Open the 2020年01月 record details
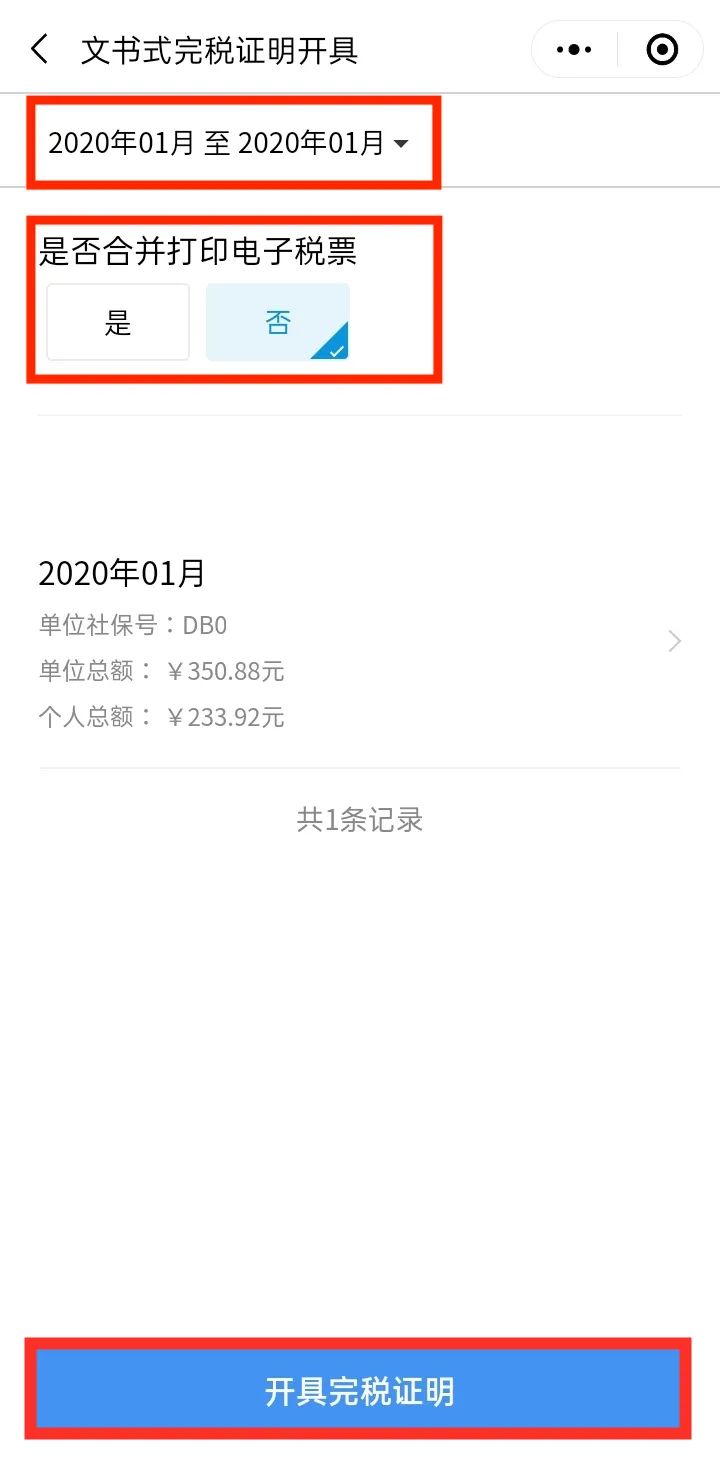Screen dimensions: 720x1459 (x=360, y=642)
